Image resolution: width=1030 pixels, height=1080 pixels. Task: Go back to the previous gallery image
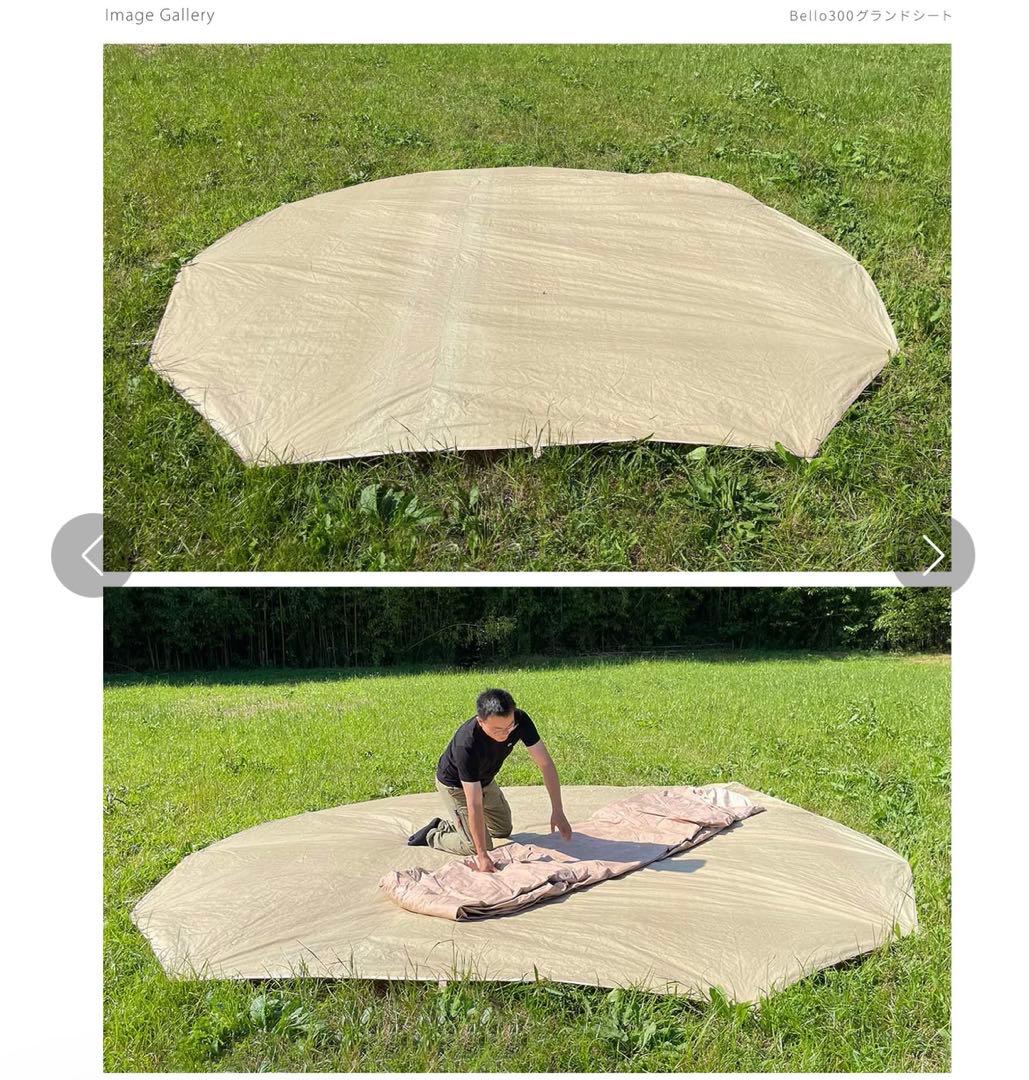pos(92,555)
